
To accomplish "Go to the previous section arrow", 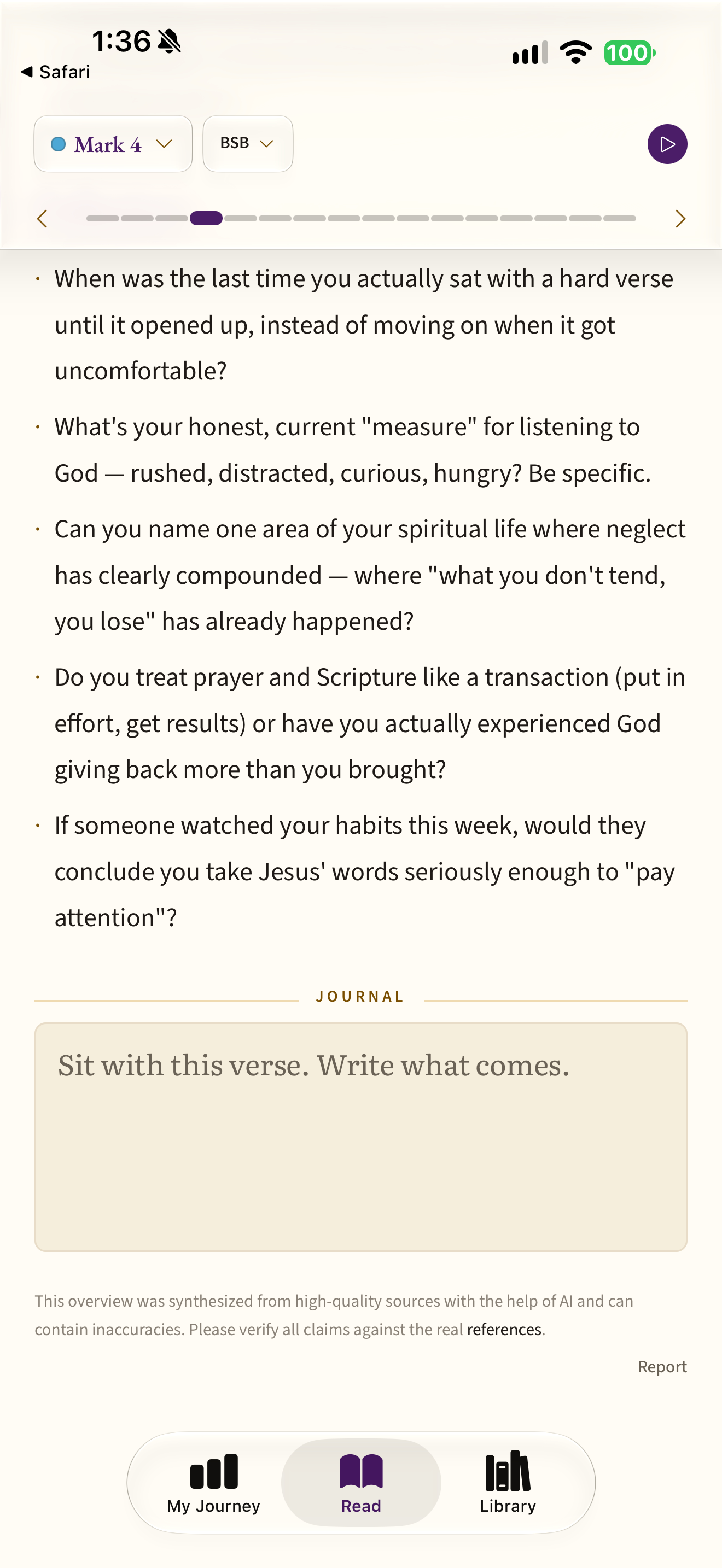I will (x=42, y=219).
